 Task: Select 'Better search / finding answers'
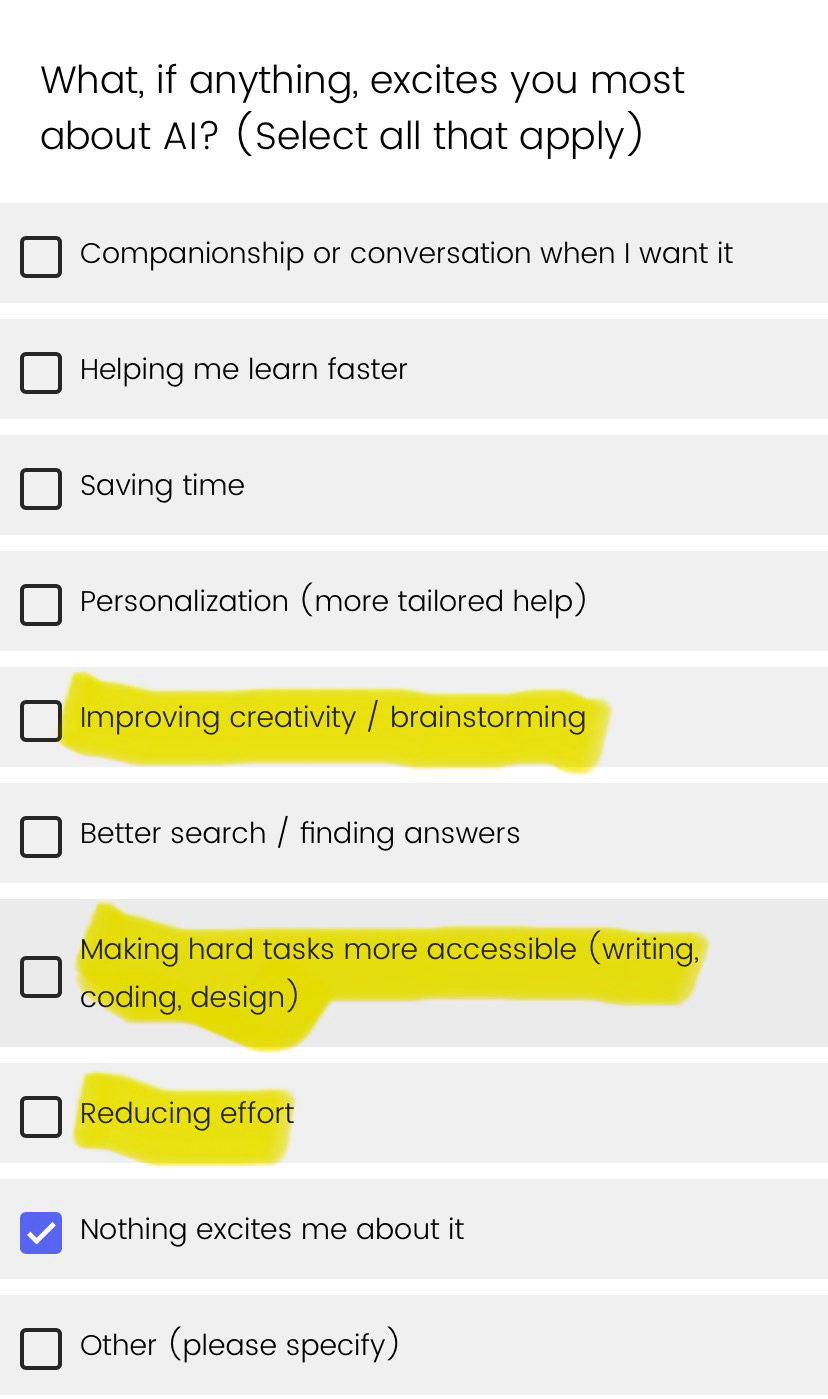click(41, 836)
